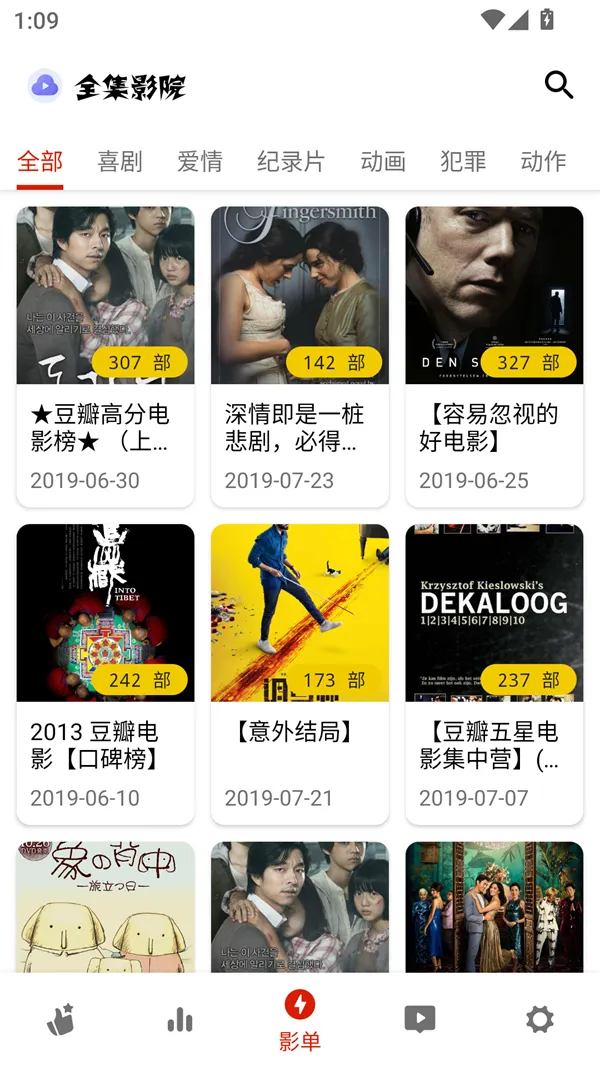Show the 动画 category

coord(383,161)
